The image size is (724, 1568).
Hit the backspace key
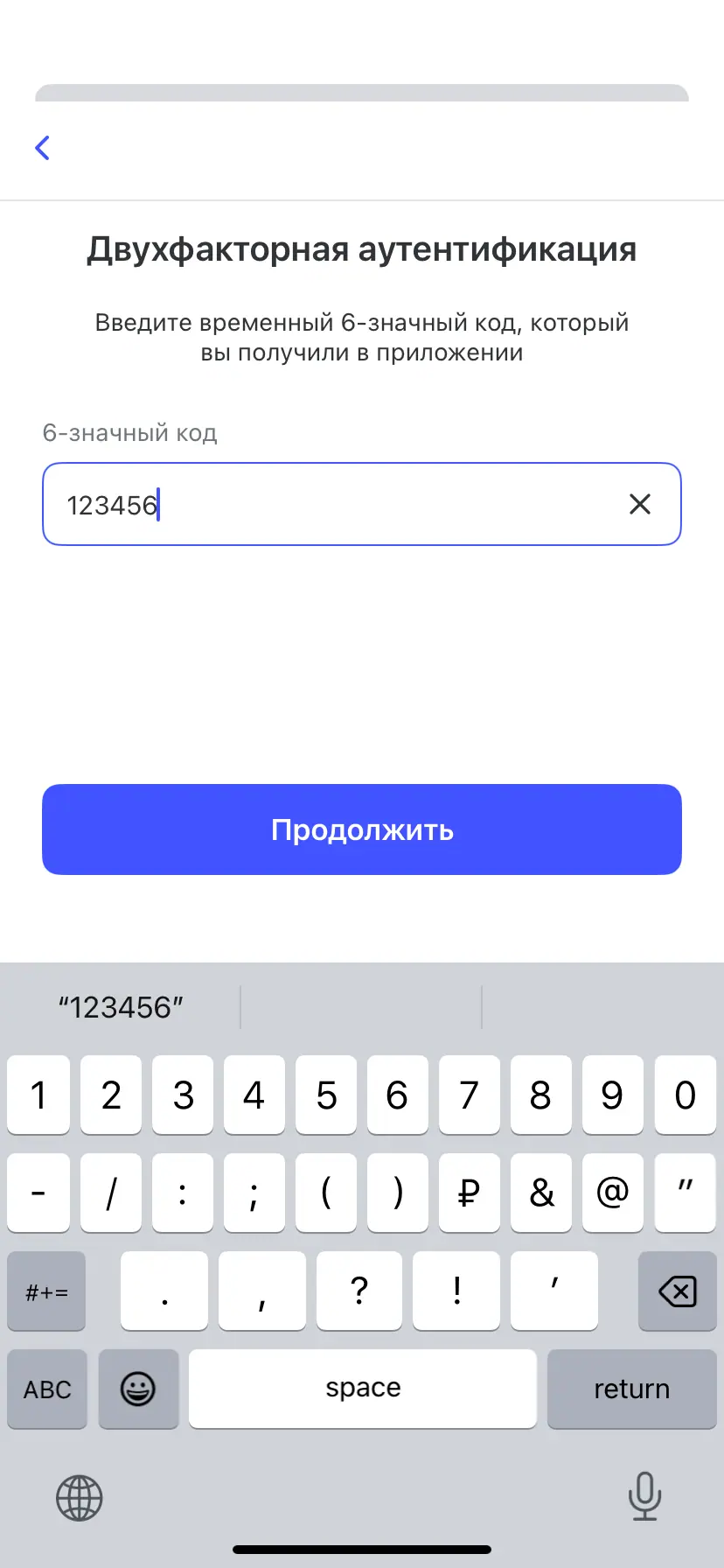pos(677,1291)
